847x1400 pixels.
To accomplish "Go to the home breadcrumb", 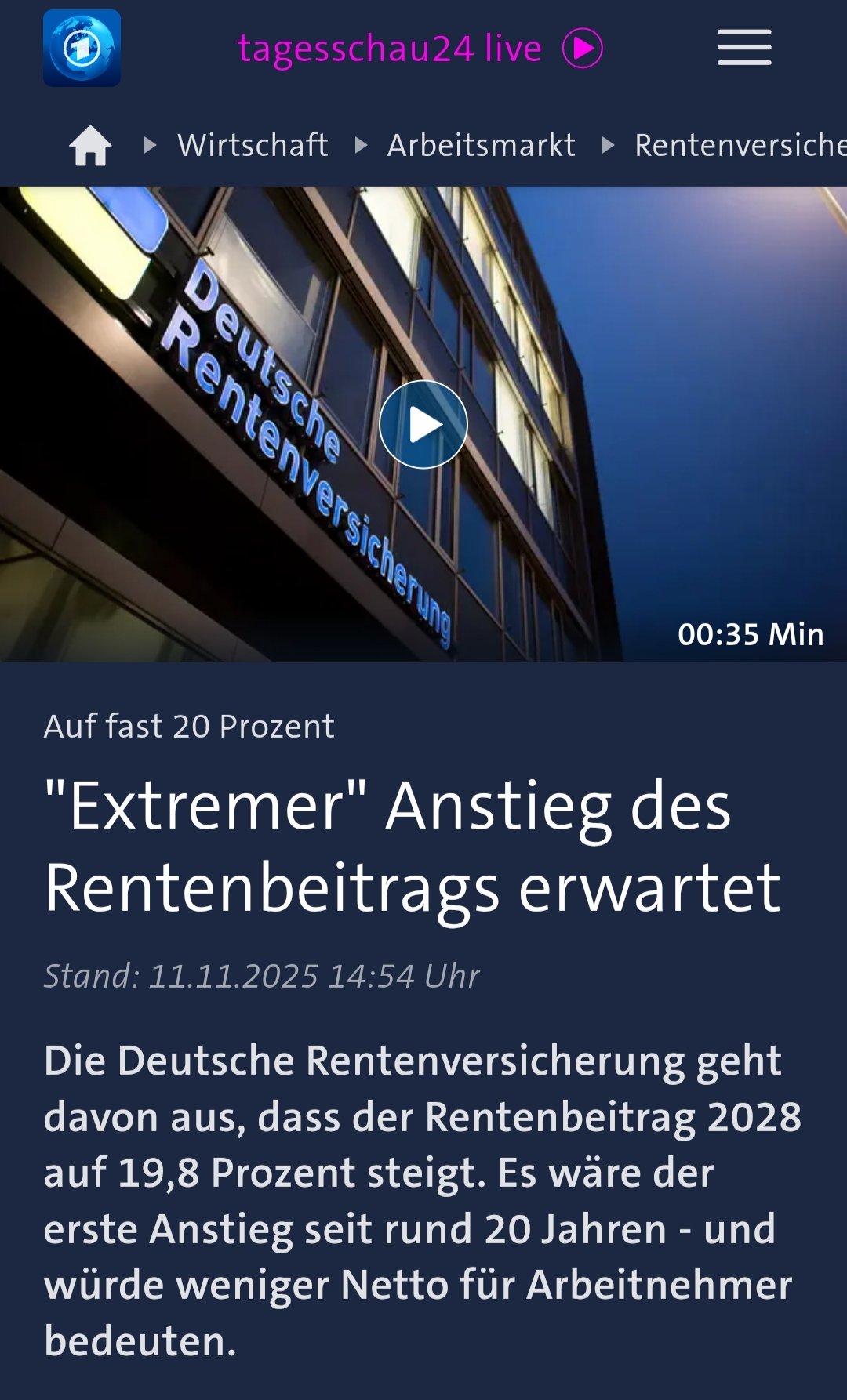I will point(90,146).
